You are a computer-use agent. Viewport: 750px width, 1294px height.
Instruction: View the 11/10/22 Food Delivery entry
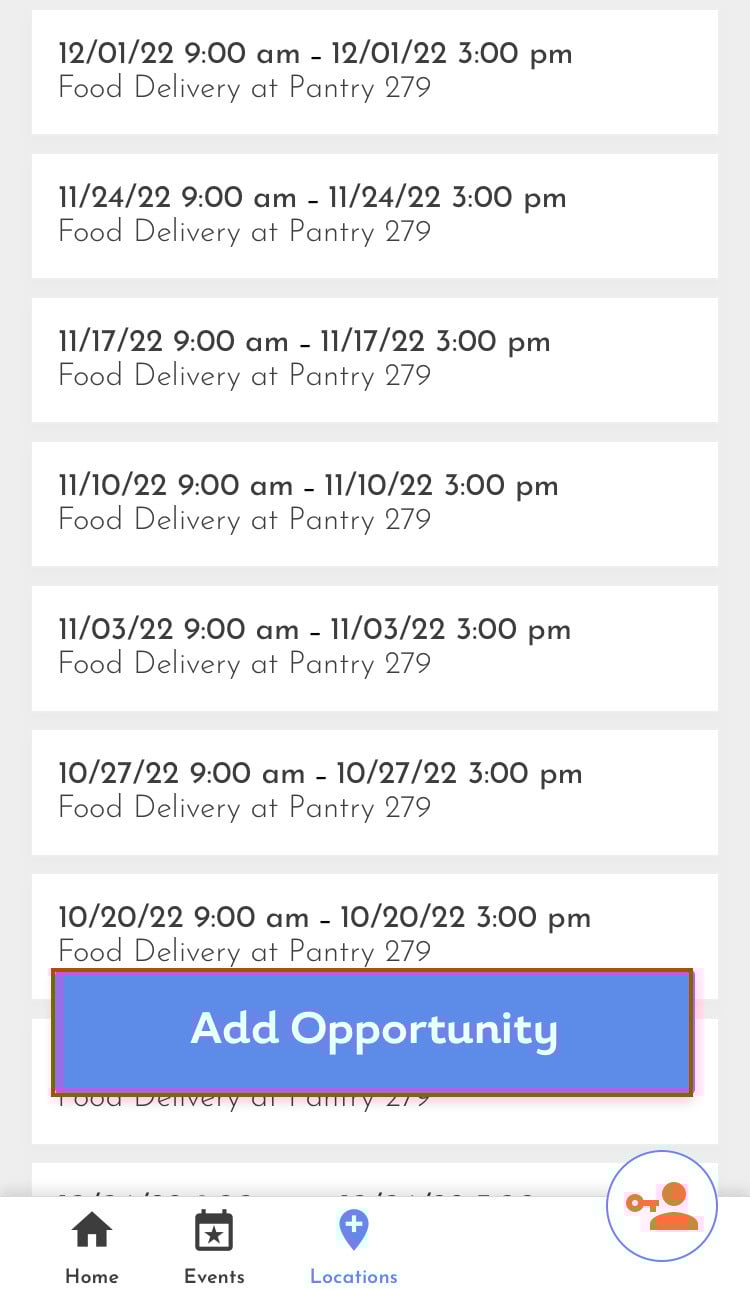pyautogui.click(x=375, y=504)
